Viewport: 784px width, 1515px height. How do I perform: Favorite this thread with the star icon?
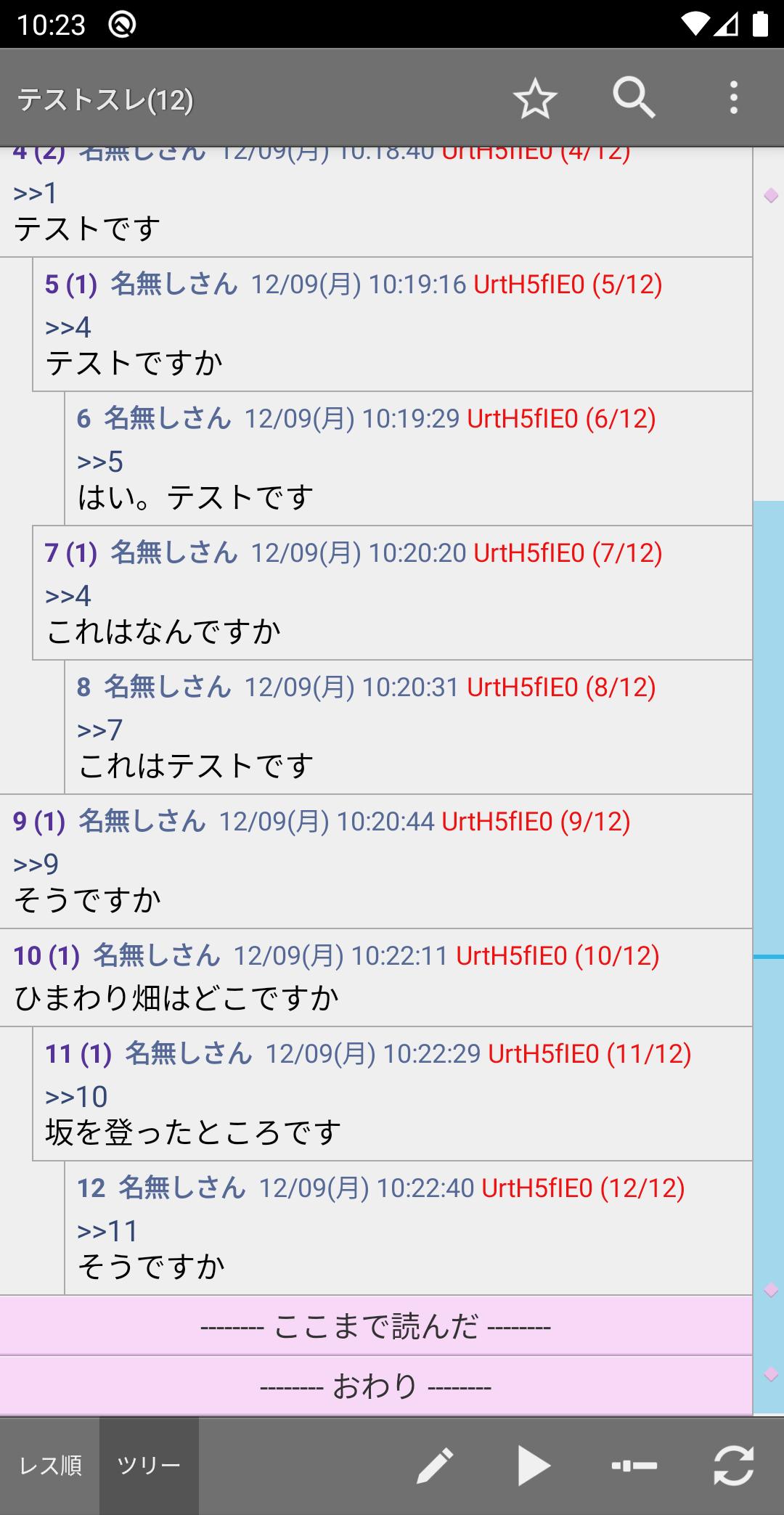(x=535, y=99)
